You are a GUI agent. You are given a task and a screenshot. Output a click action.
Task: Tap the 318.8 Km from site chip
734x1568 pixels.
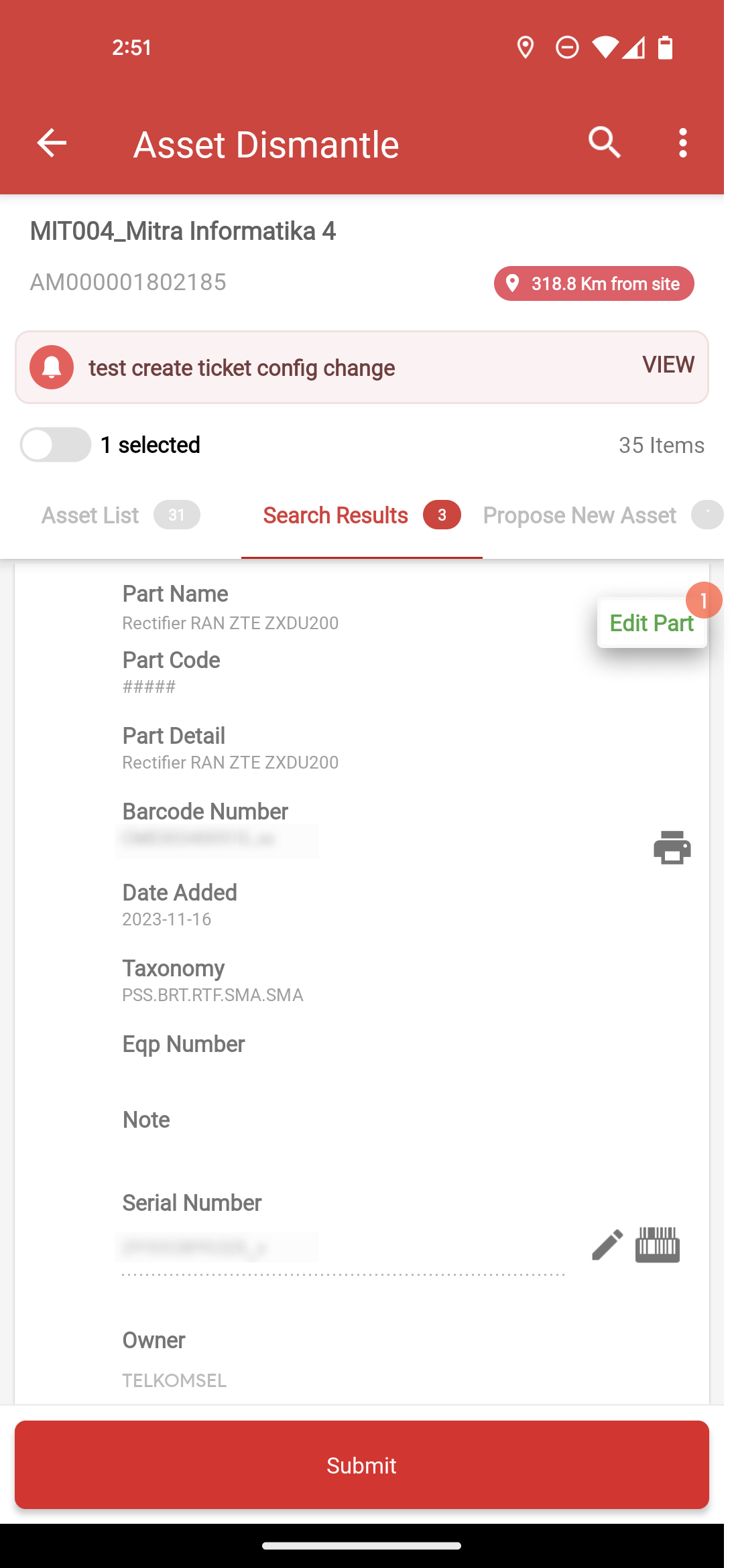(594, 283)
